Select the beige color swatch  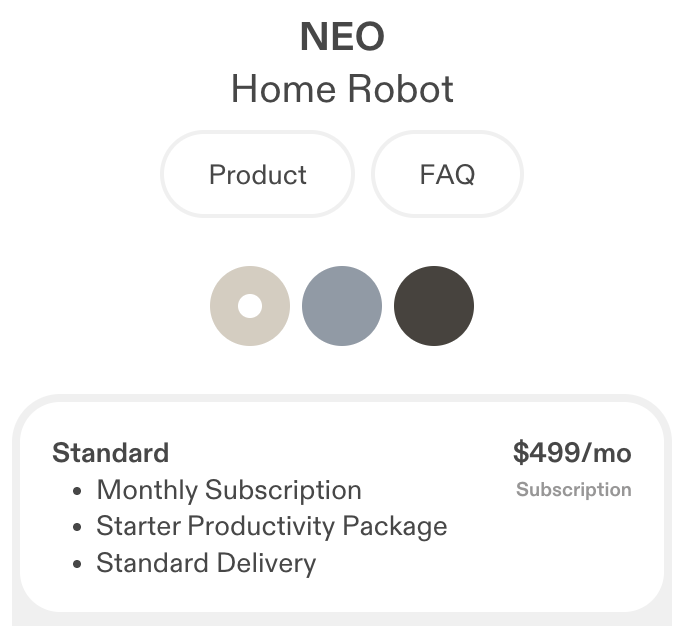click(250, 306)
